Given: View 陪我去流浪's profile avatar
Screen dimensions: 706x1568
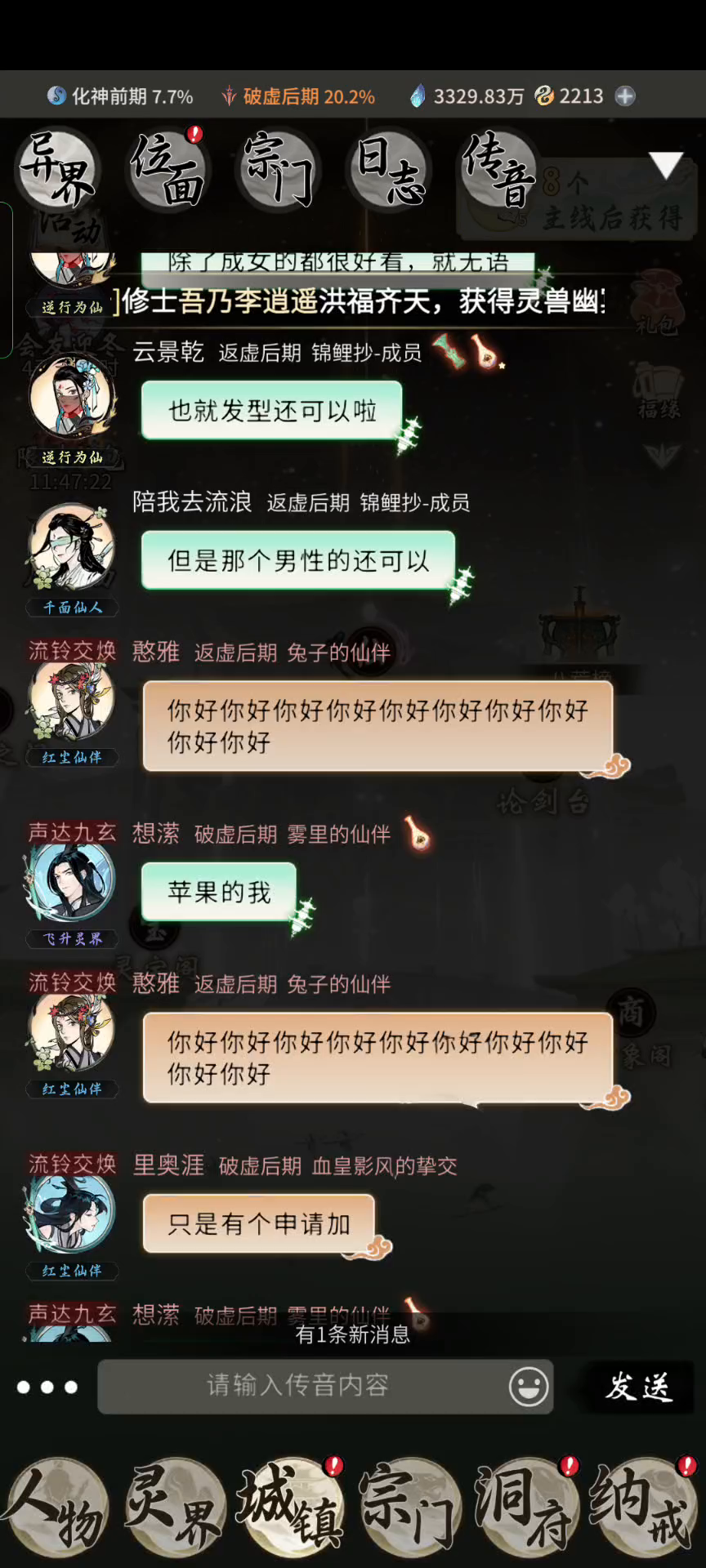Looking at the screenshot, I should (x=72, y=547).
